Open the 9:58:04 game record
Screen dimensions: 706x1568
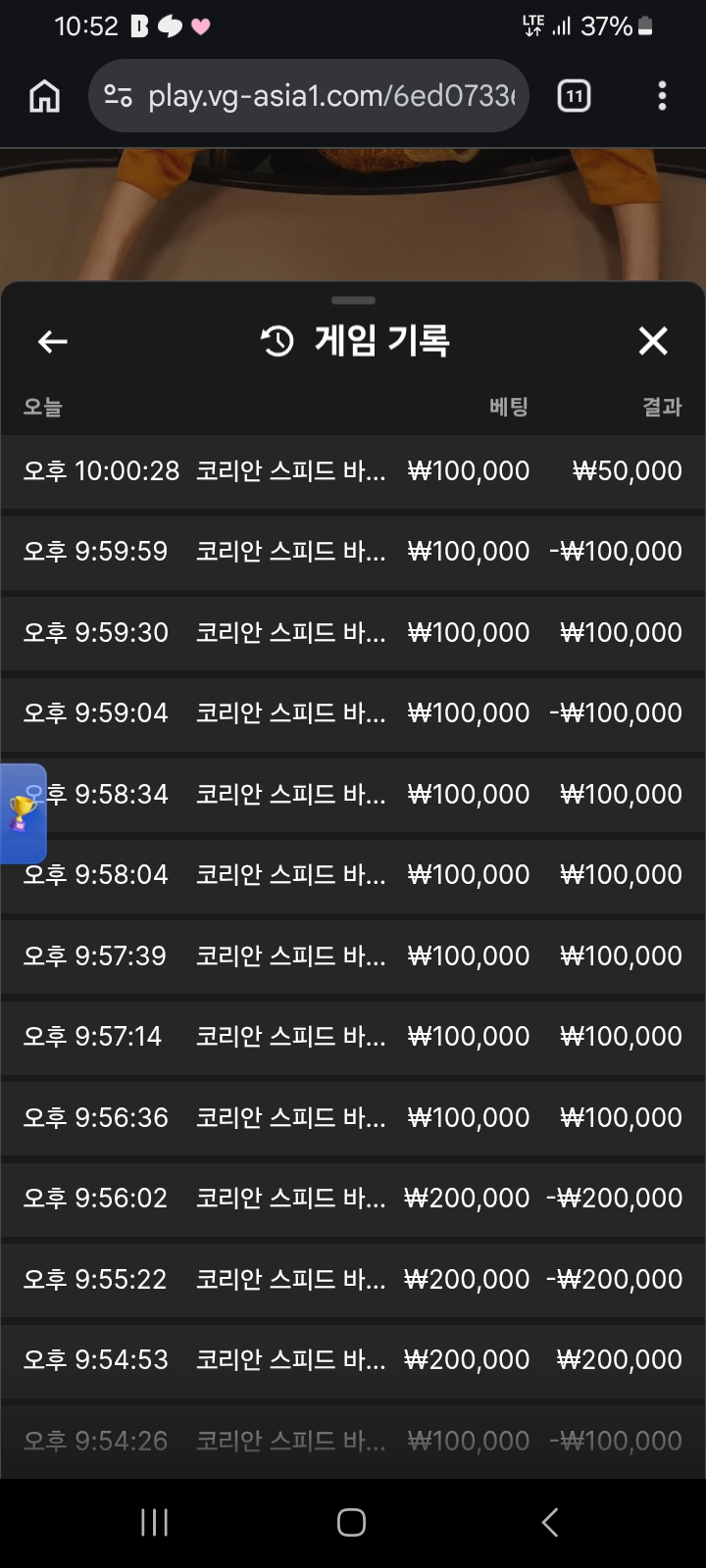pyautogui.click(x=353, y=875)
